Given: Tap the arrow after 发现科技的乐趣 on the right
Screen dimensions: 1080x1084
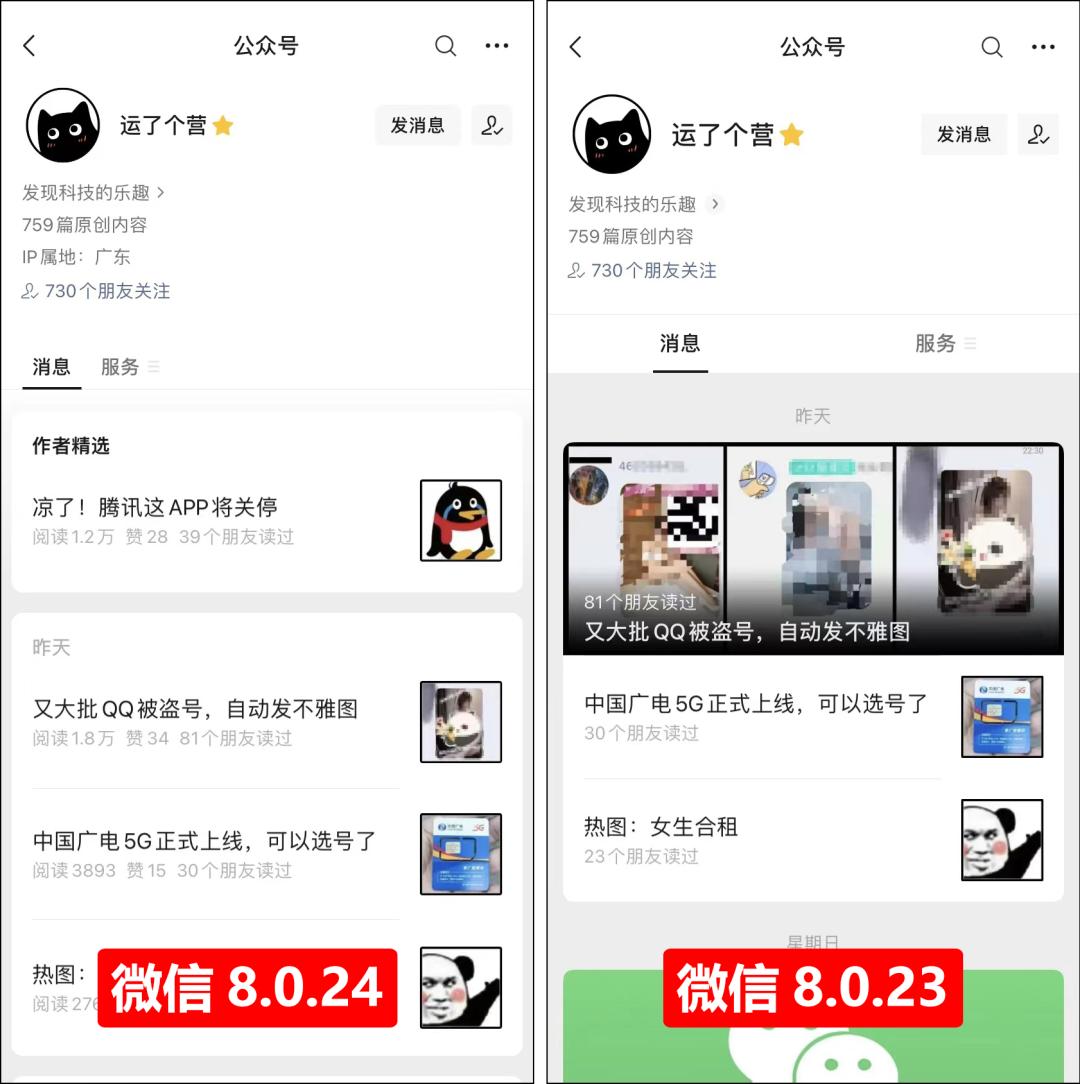Looking at the screenshot, I should point(714,201).
